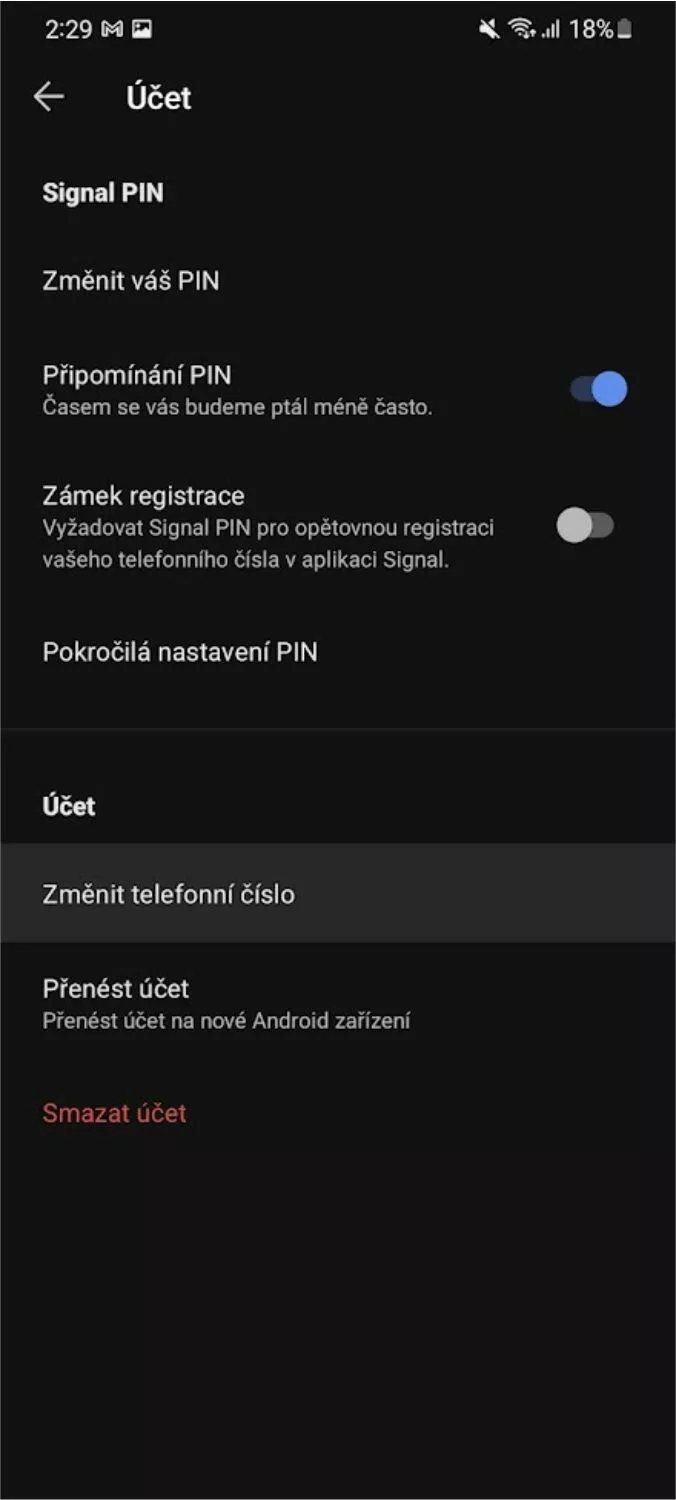Disable Připomínání PIN switch
676x1500 pixels.
pyautogui.click(x=598, y=389)
